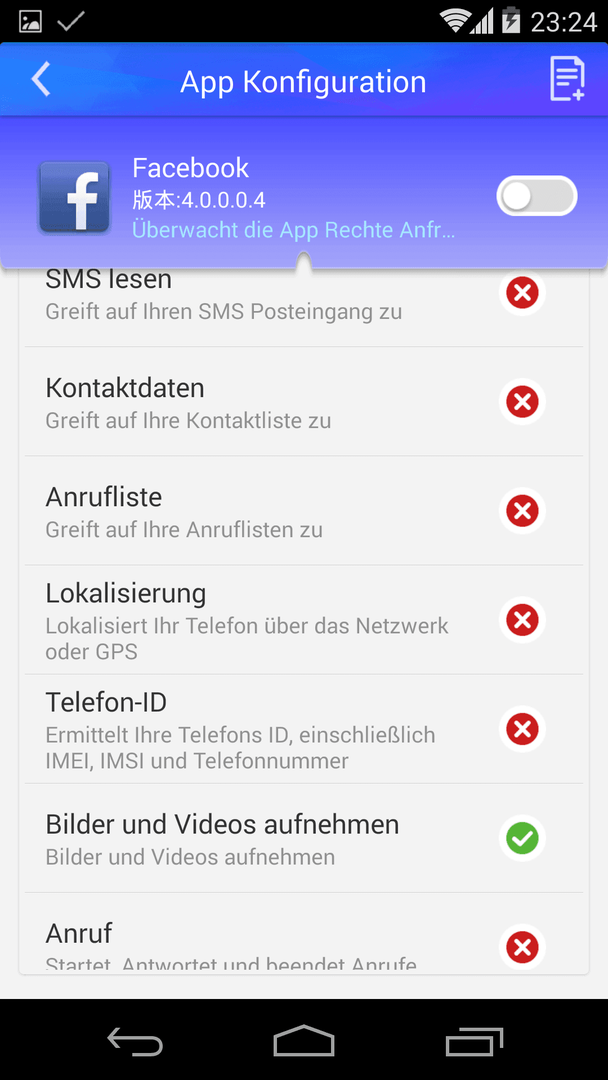Toggle the Lokalisierung permission

click(522, 620)
